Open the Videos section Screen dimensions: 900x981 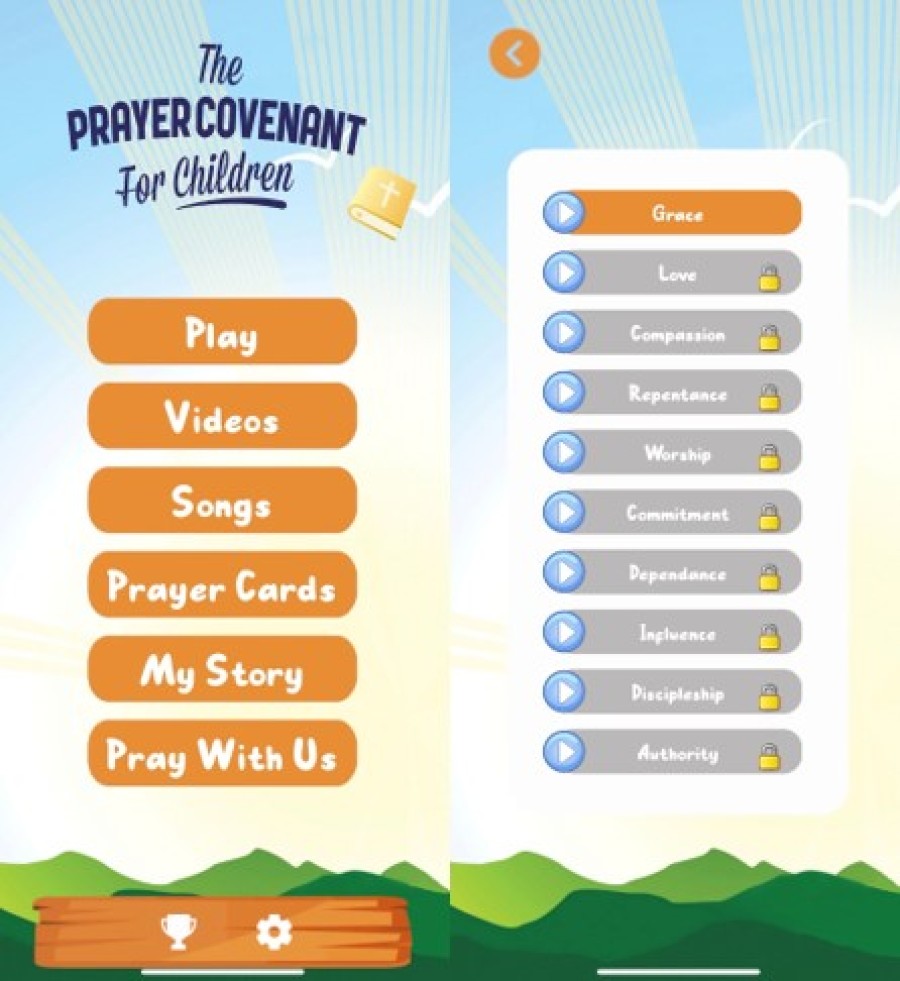(x=222, y=416)
